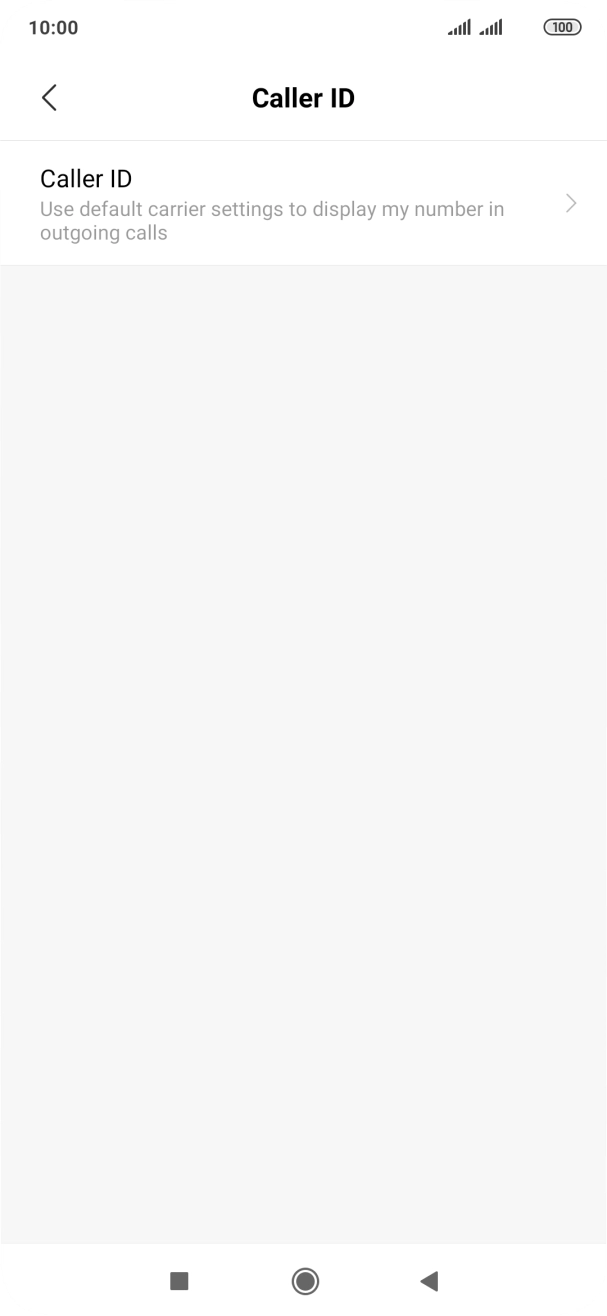Image resolution: width=607 pixels, height=1316 pixels.
Task: Tap the system home button
Action: click(305, 1281)
